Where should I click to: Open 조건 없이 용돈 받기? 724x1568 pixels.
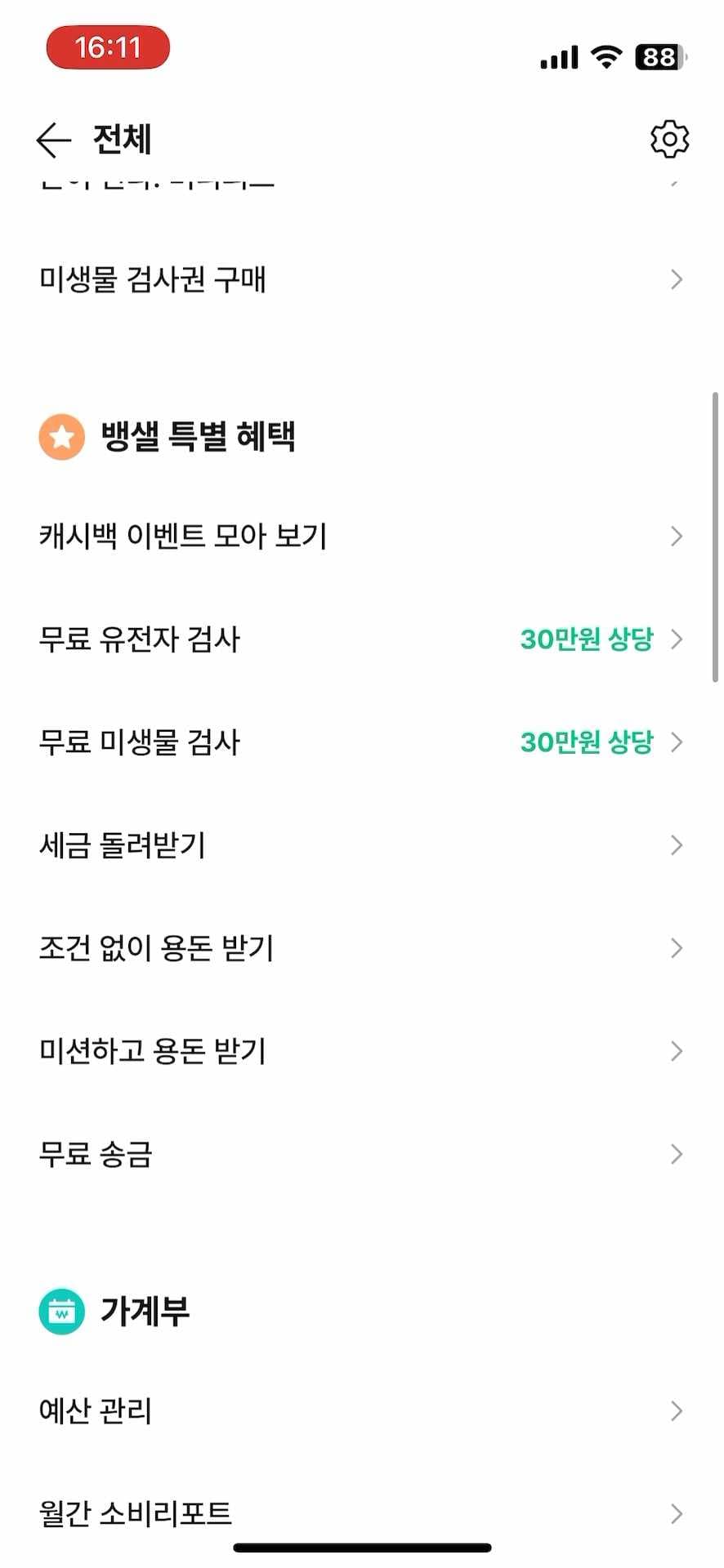(157, 947)
